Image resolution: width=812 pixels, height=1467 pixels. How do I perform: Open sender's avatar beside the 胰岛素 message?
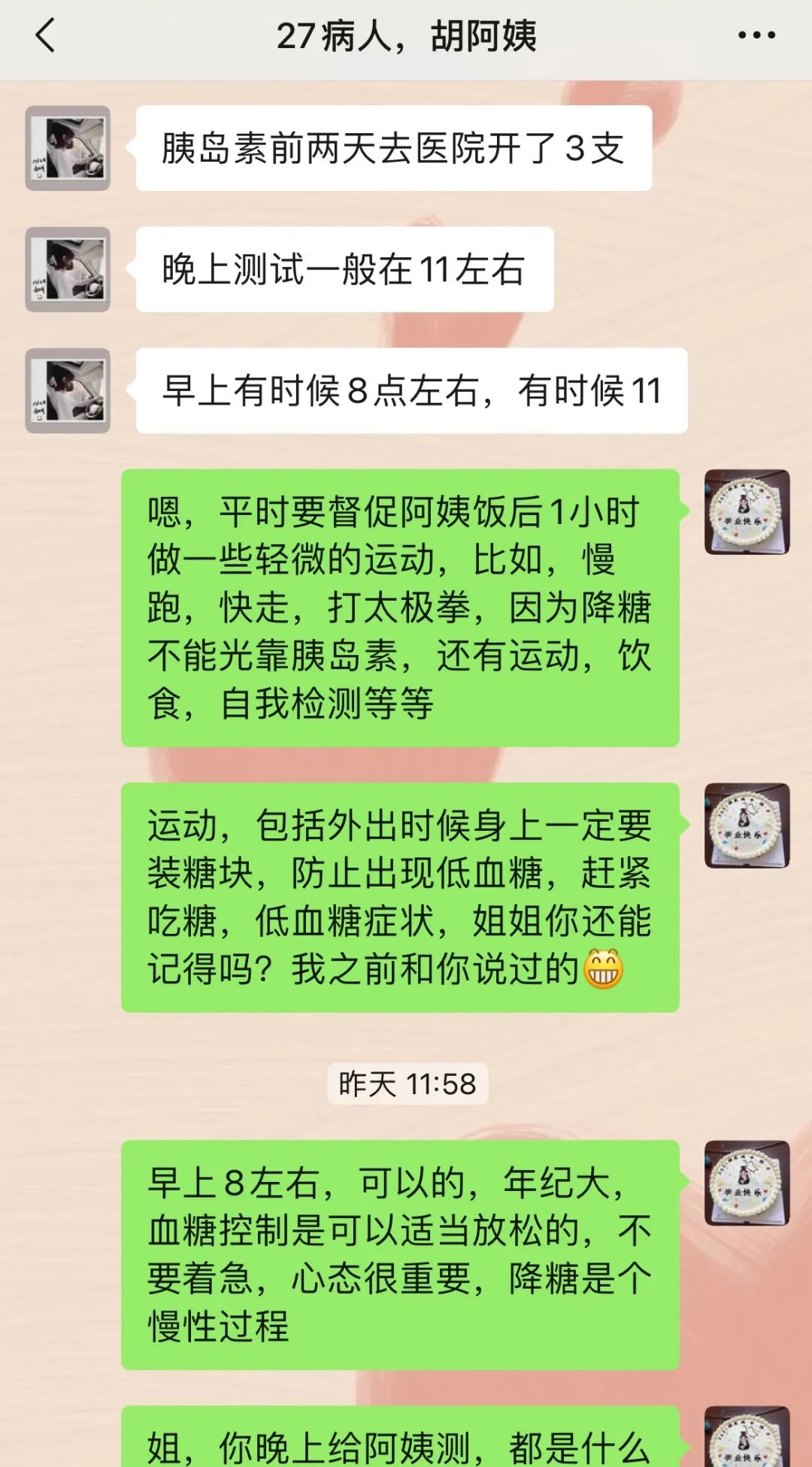point(68,148)
